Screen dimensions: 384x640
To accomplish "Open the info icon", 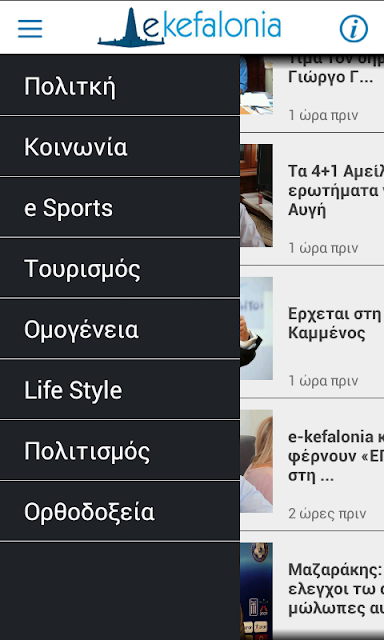I will point(353,29).
